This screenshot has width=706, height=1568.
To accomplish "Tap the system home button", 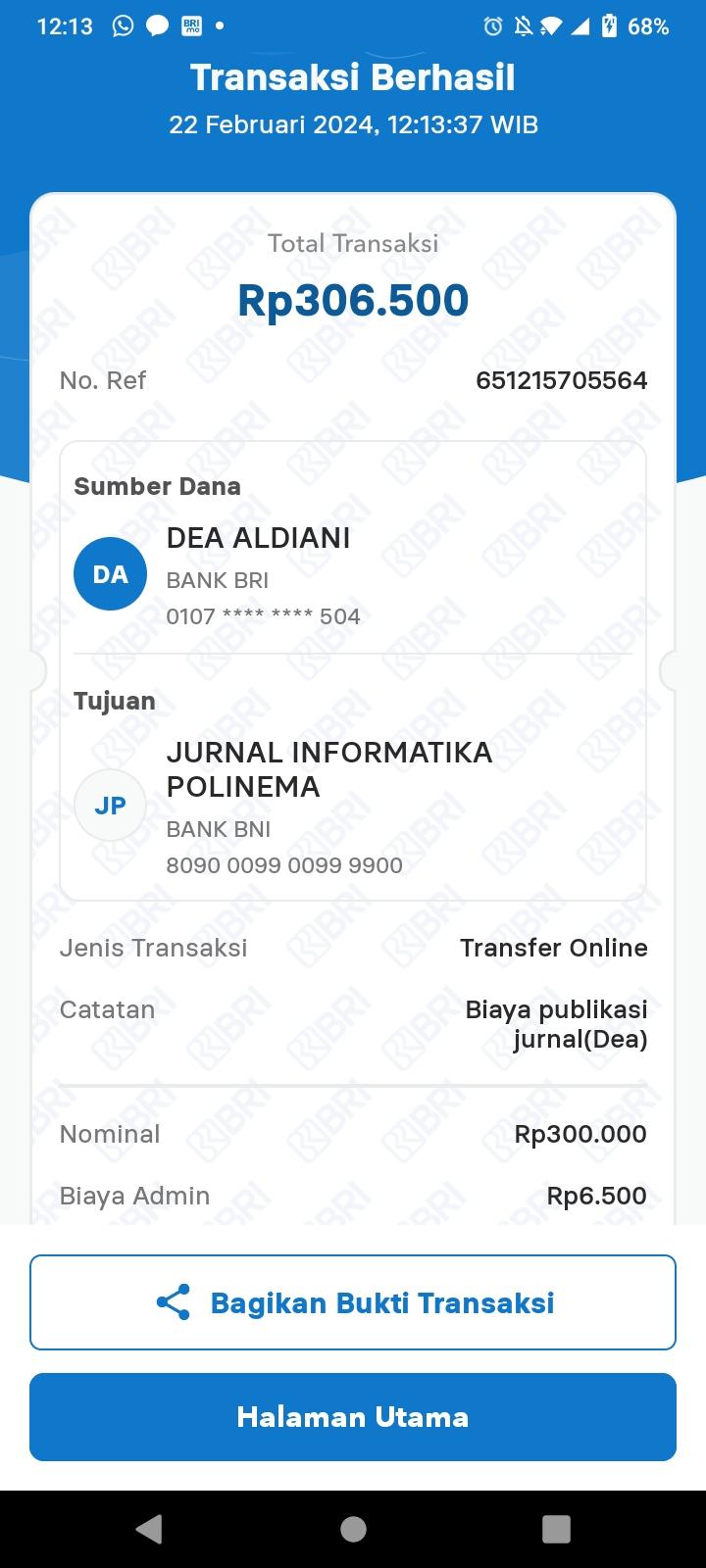I will click(x=353, y=1529).
